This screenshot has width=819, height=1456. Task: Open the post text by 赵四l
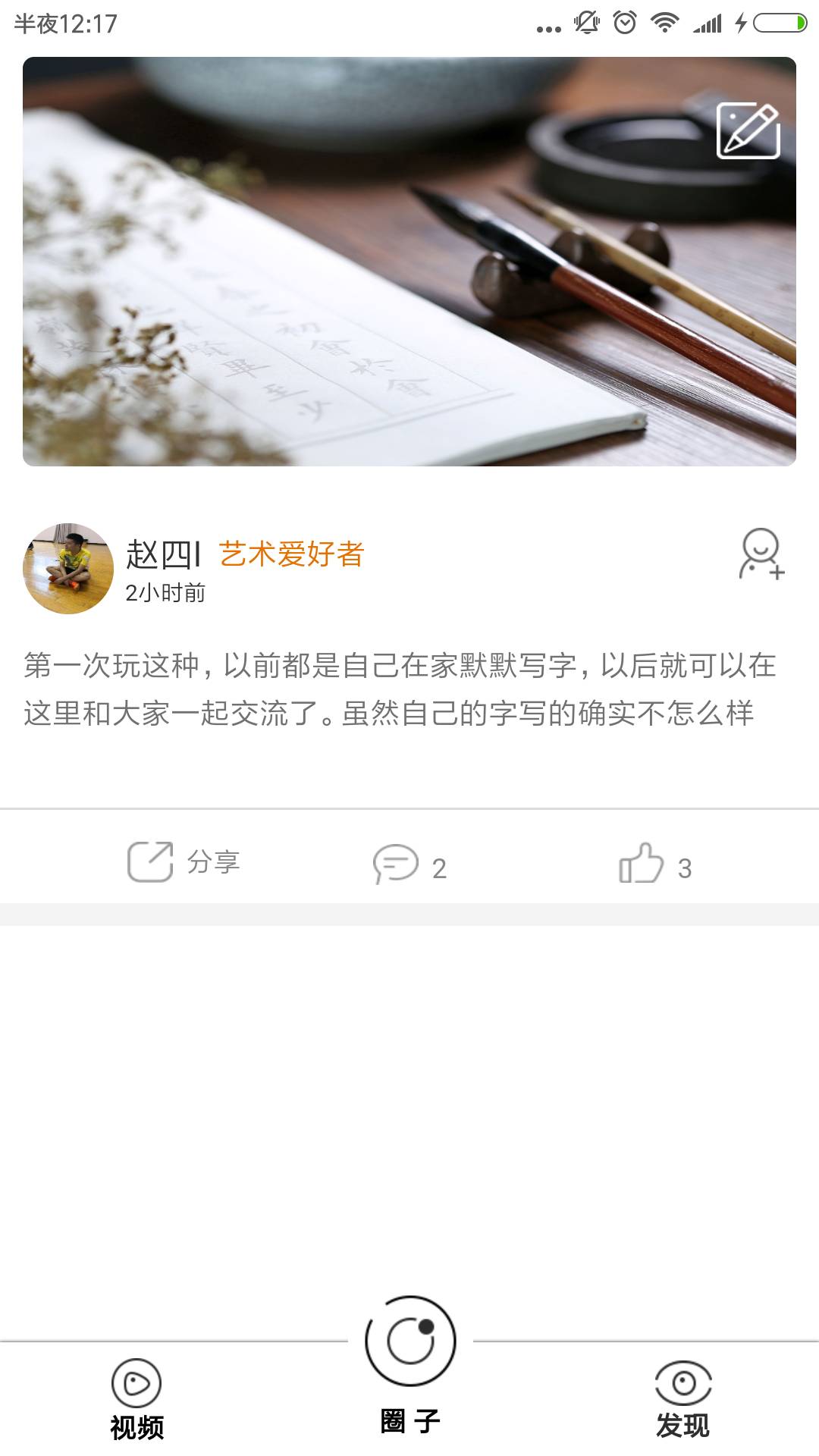399,689
